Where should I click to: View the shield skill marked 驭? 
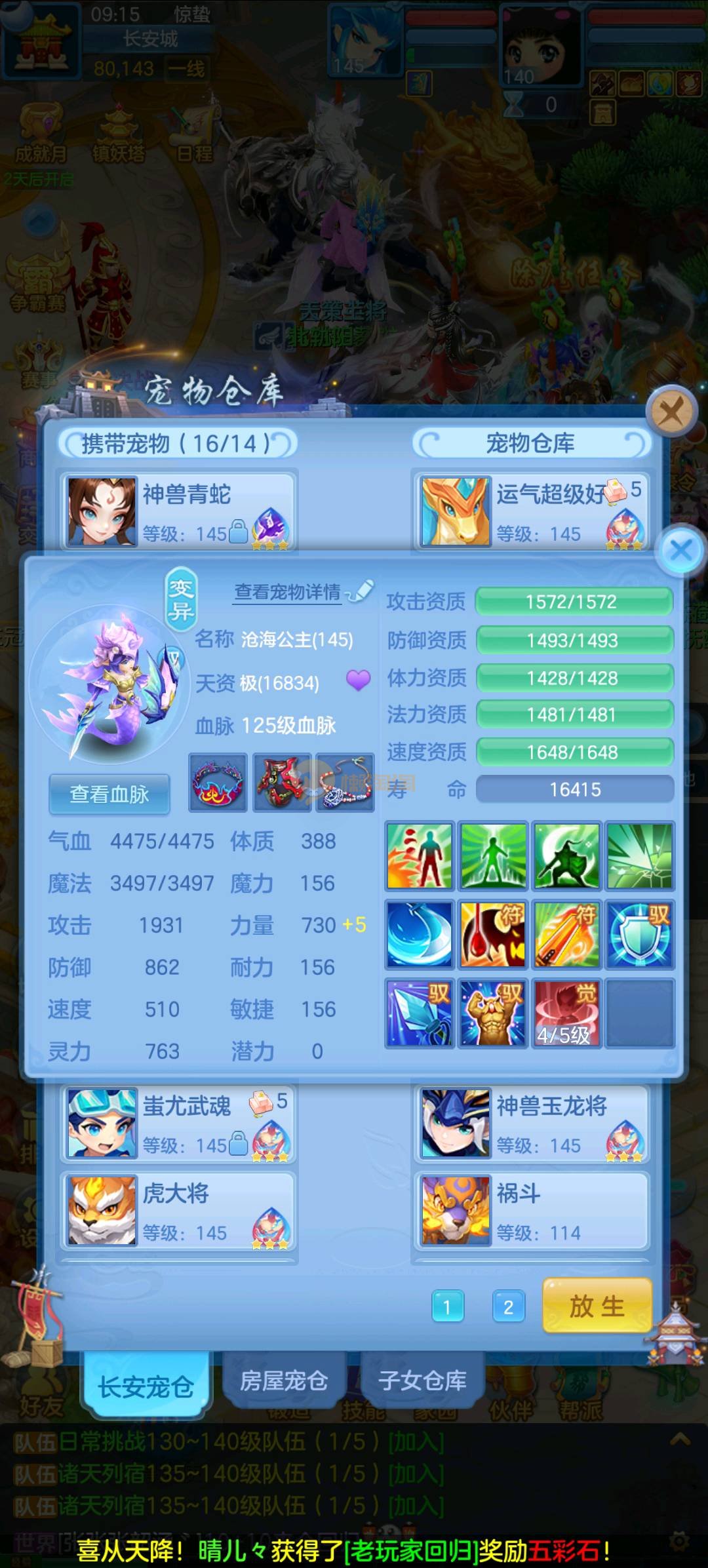point(639,935)
